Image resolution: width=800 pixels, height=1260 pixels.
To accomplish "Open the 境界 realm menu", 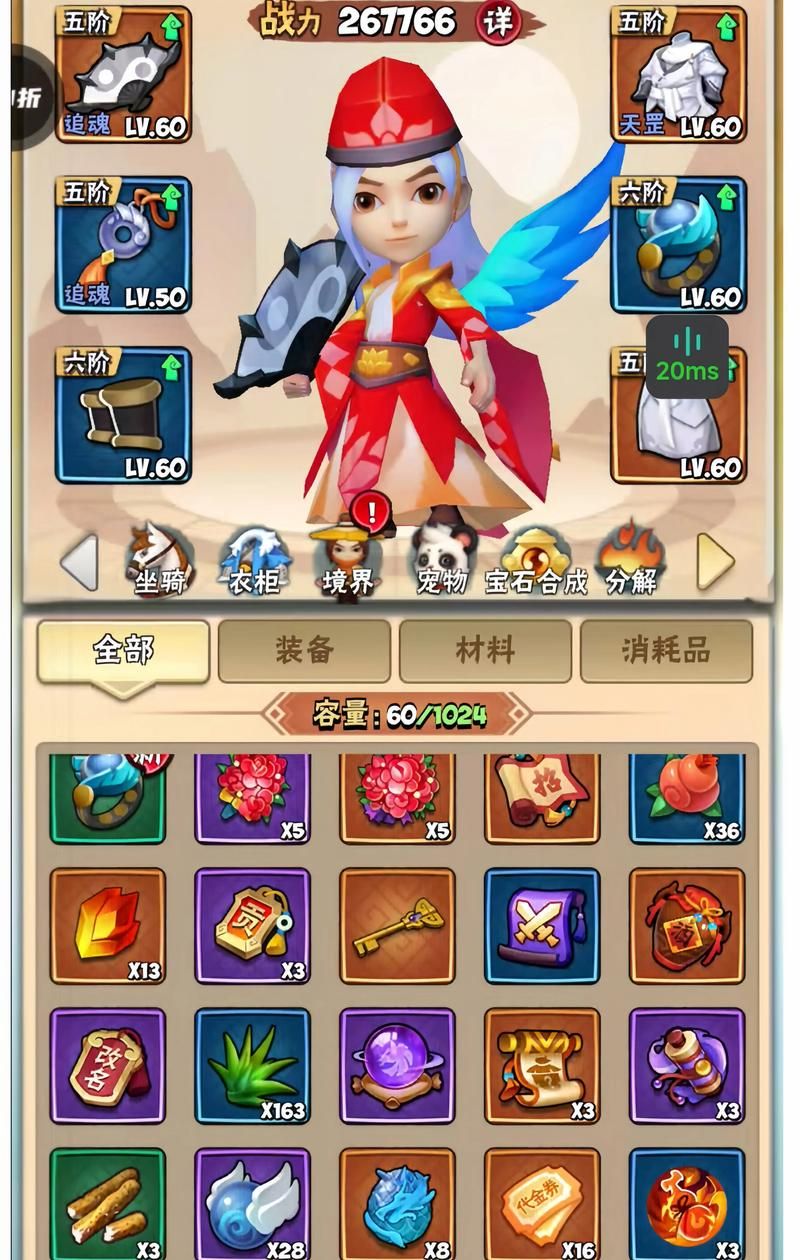I will tap(348, 558).
